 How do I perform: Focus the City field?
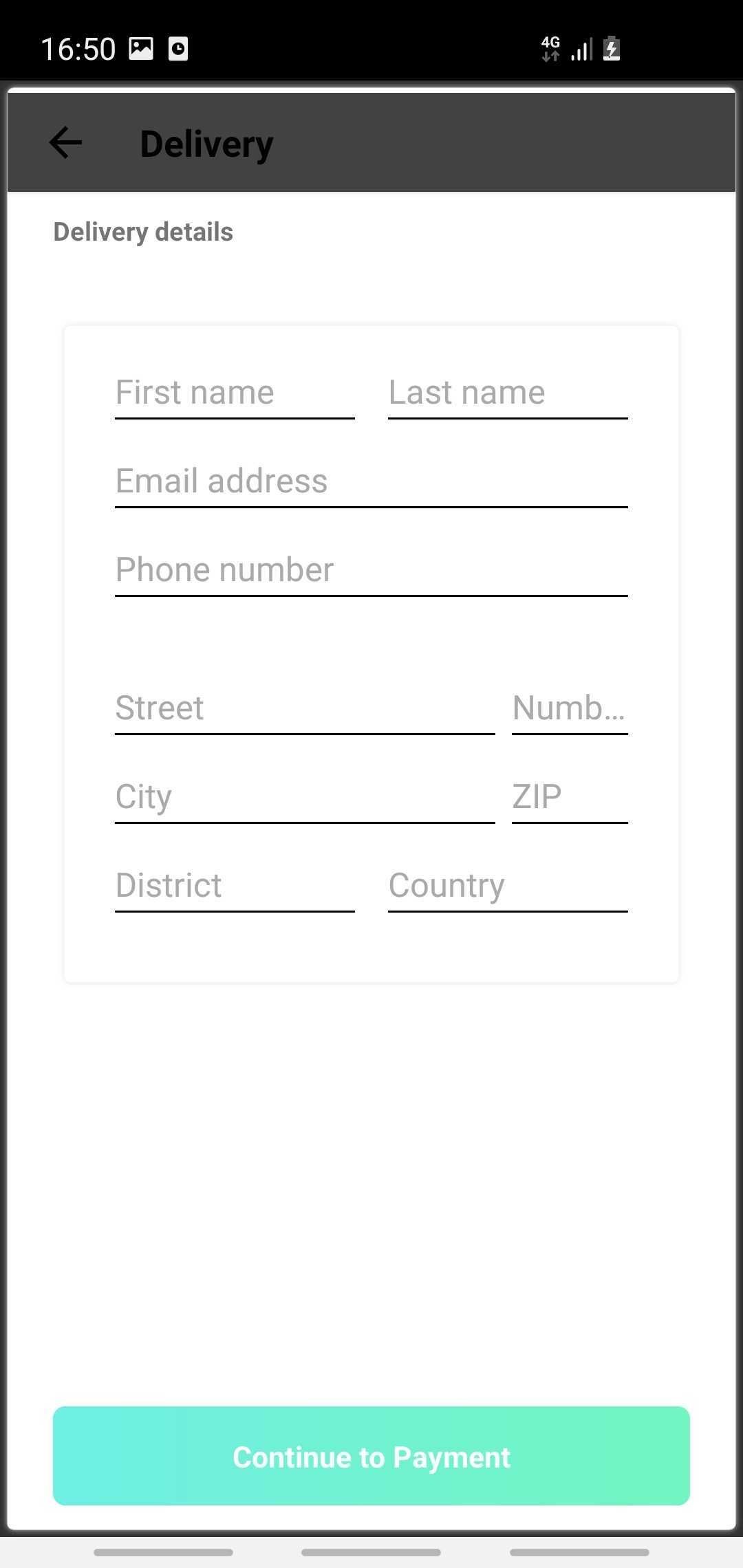pos(305,797)
